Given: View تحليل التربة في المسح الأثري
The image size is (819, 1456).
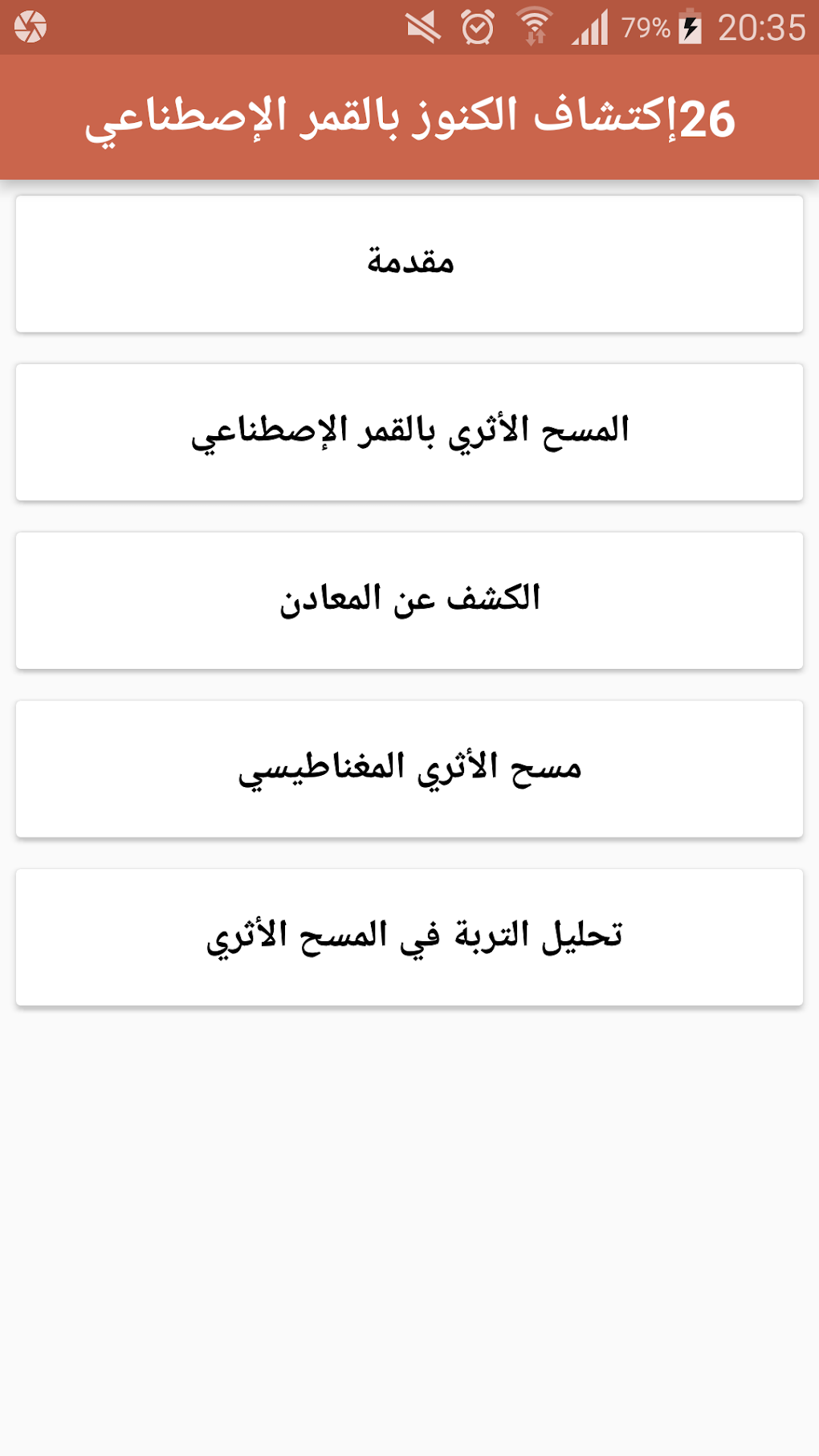Looking at the screenshot, I should [409, 937].
